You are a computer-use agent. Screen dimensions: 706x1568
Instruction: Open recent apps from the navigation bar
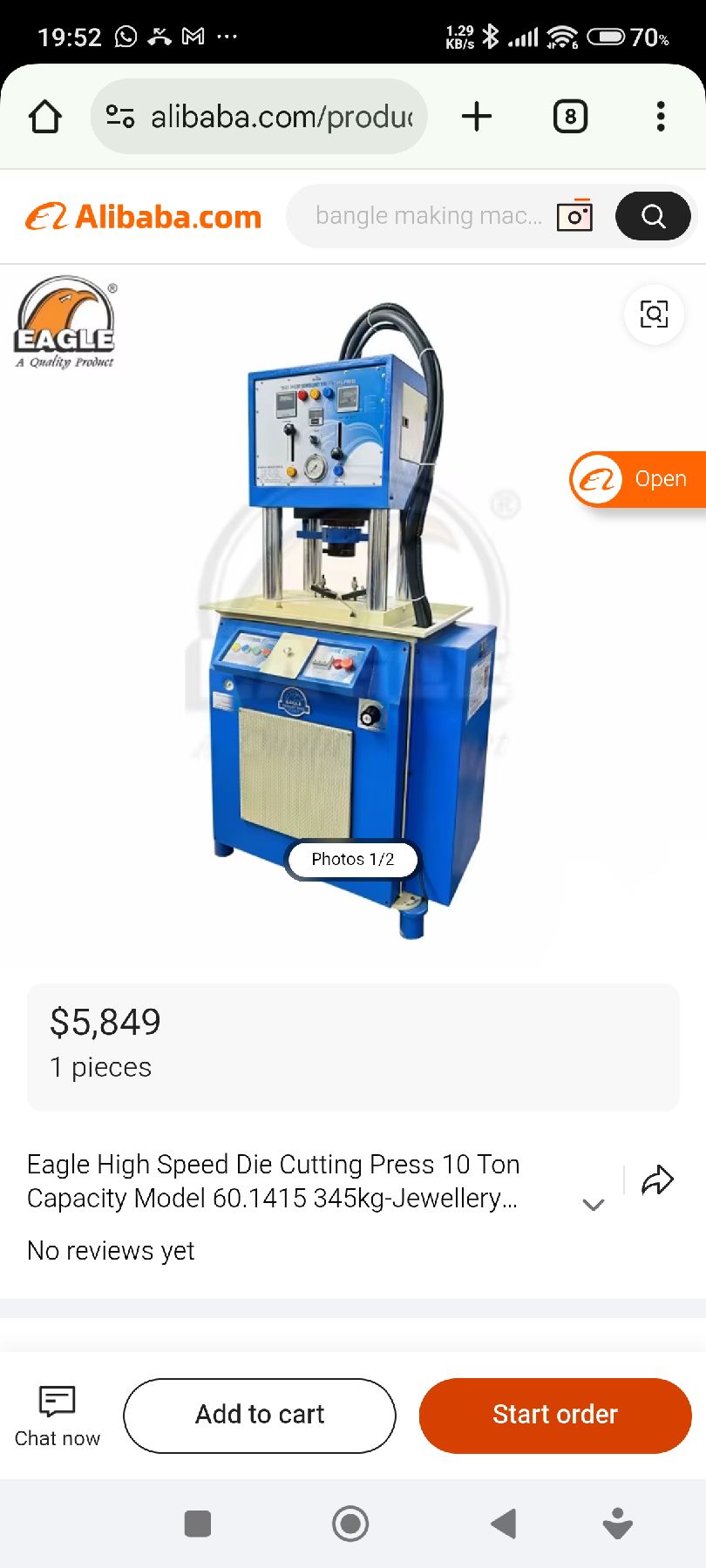coord(198,1524)
